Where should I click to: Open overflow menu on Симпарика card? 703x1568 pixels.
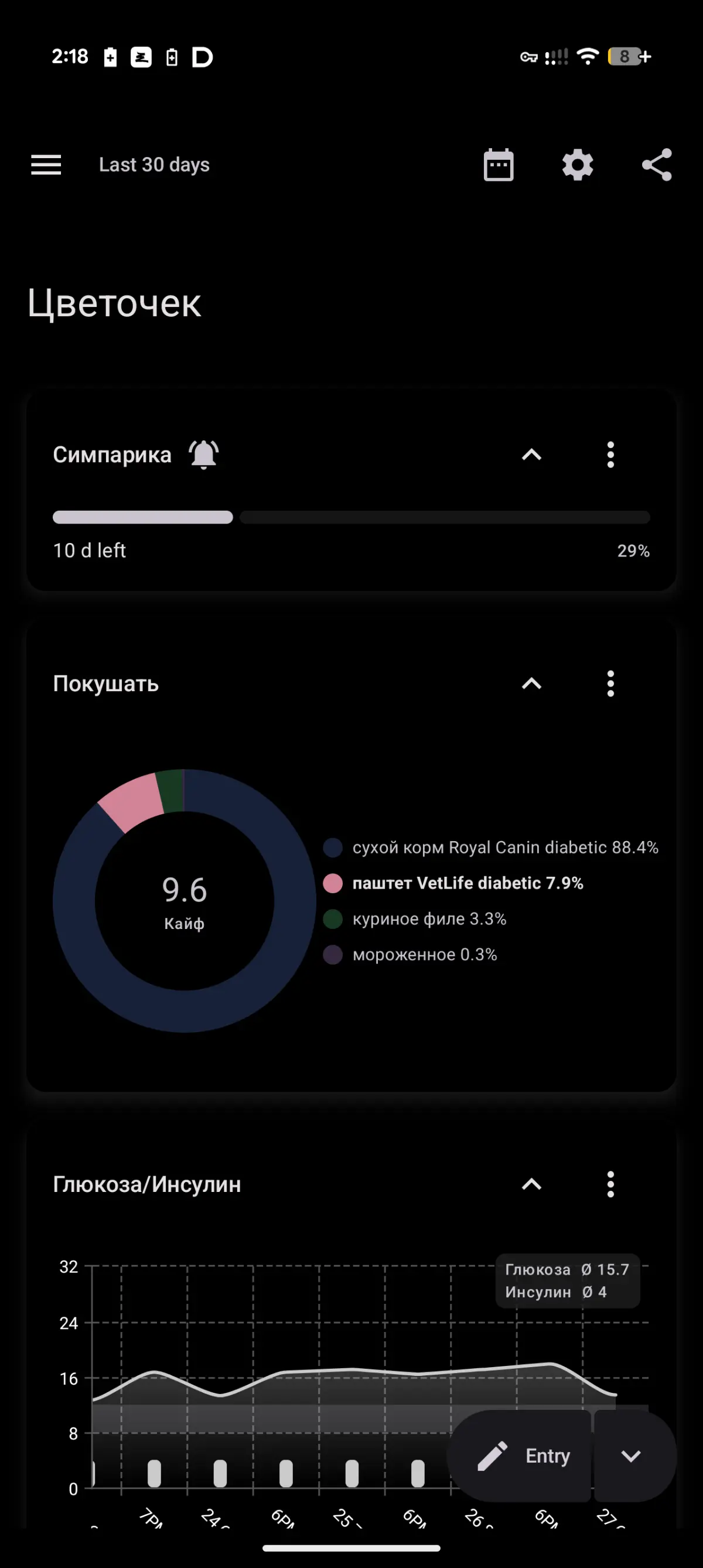point(610,455)
